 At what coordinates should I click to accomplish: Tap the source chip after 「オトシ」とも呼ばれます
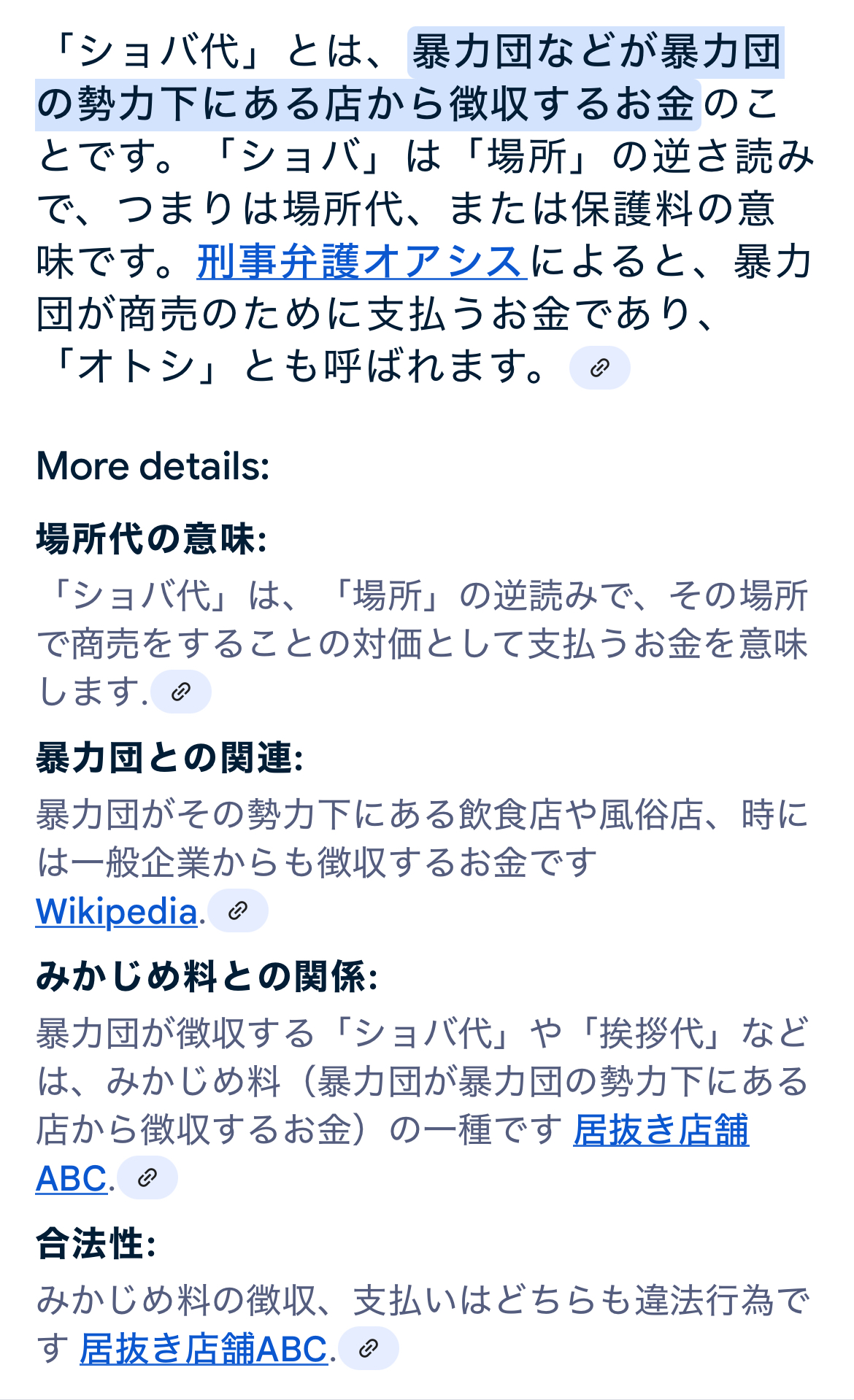click(x=599, y=368)
